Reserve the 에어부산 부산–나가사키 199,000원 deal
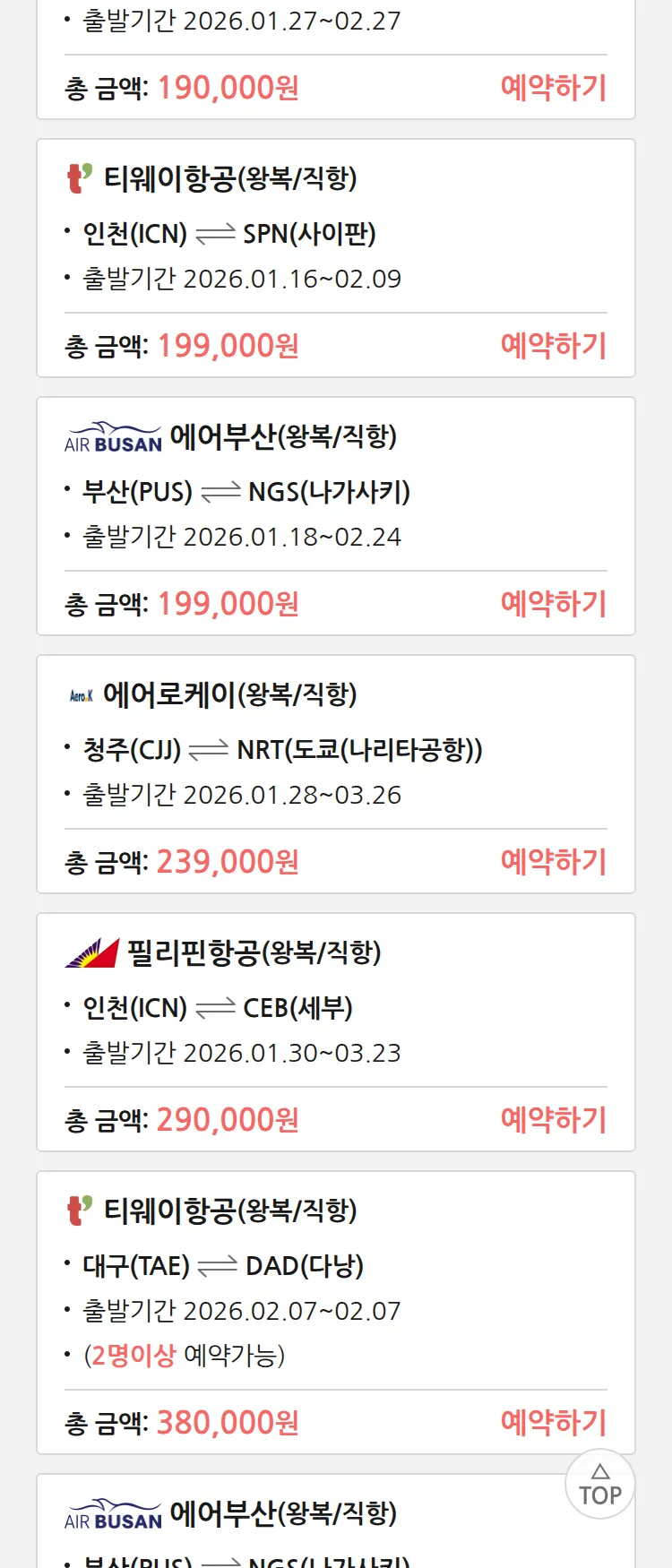The image size is (672, 1568). coord(553,604)
